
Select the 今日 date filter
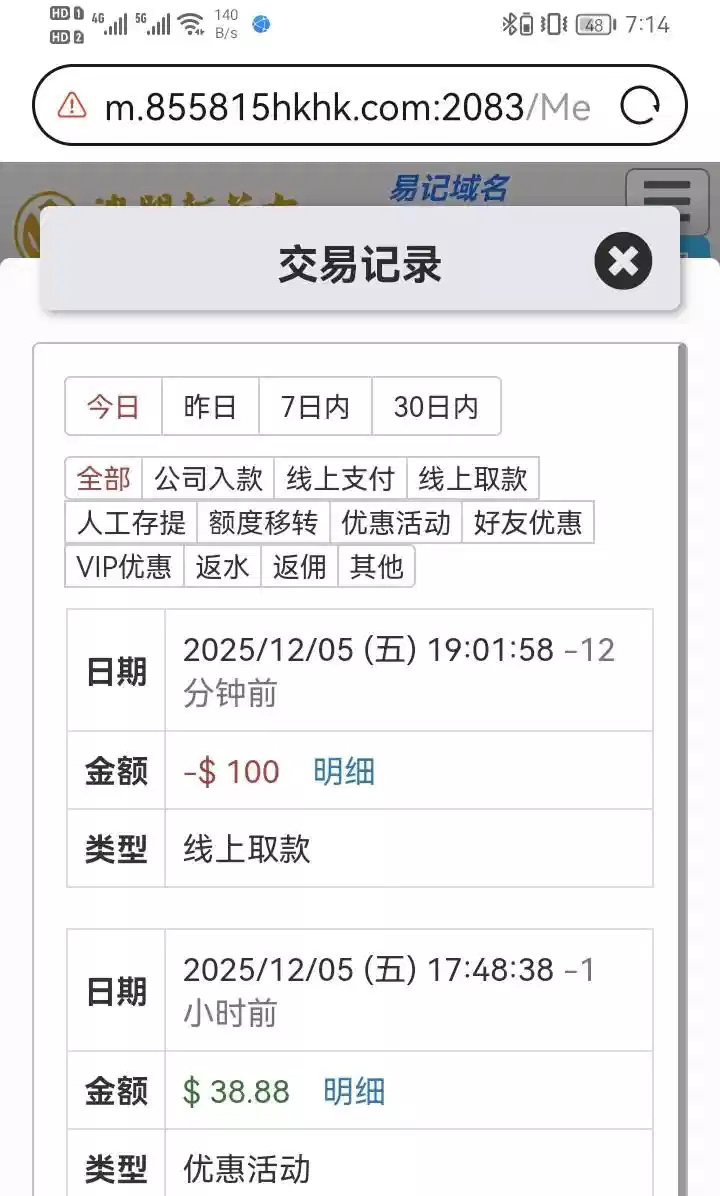pyautogui.click(x=113, y=407)
